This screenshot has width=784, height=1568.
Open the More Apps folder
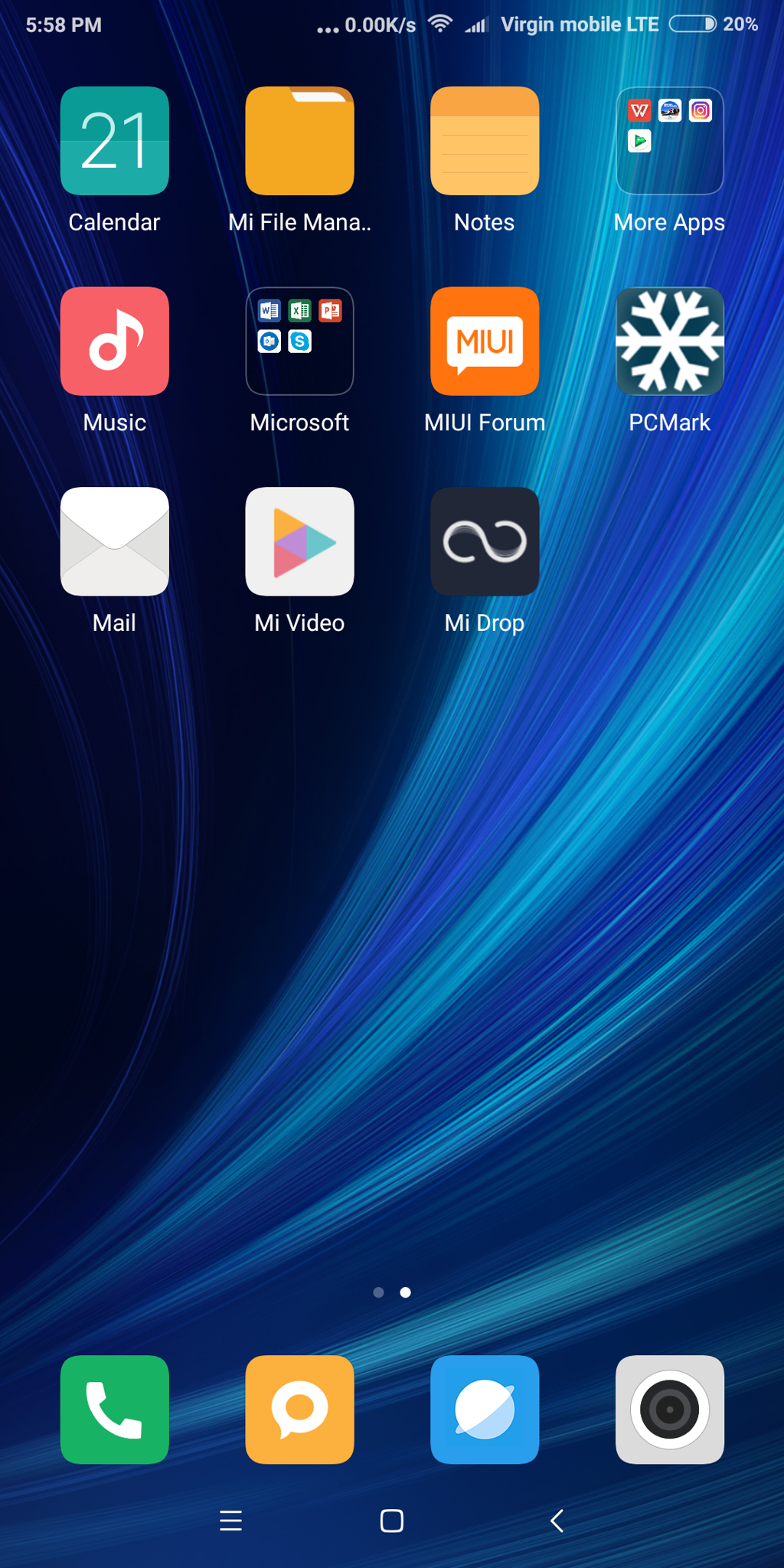coord(670,141)
